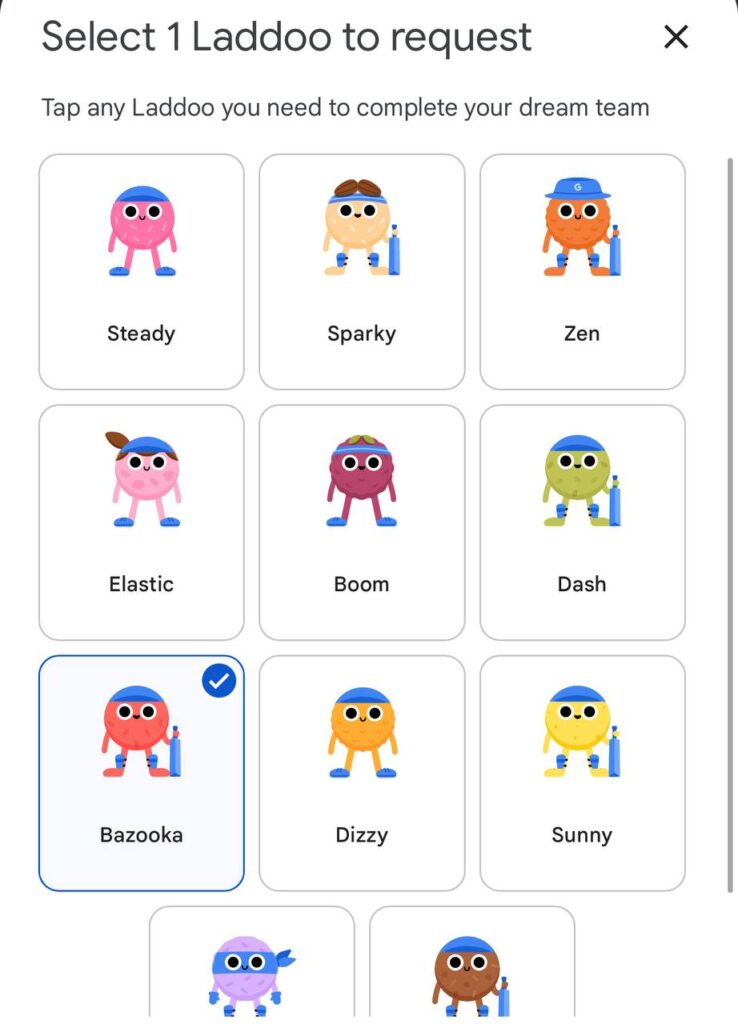Select the Steady Laddoo card
The height and width of the screenshot is (1024, 738).
pyautogui.click(x=141, y=271)
